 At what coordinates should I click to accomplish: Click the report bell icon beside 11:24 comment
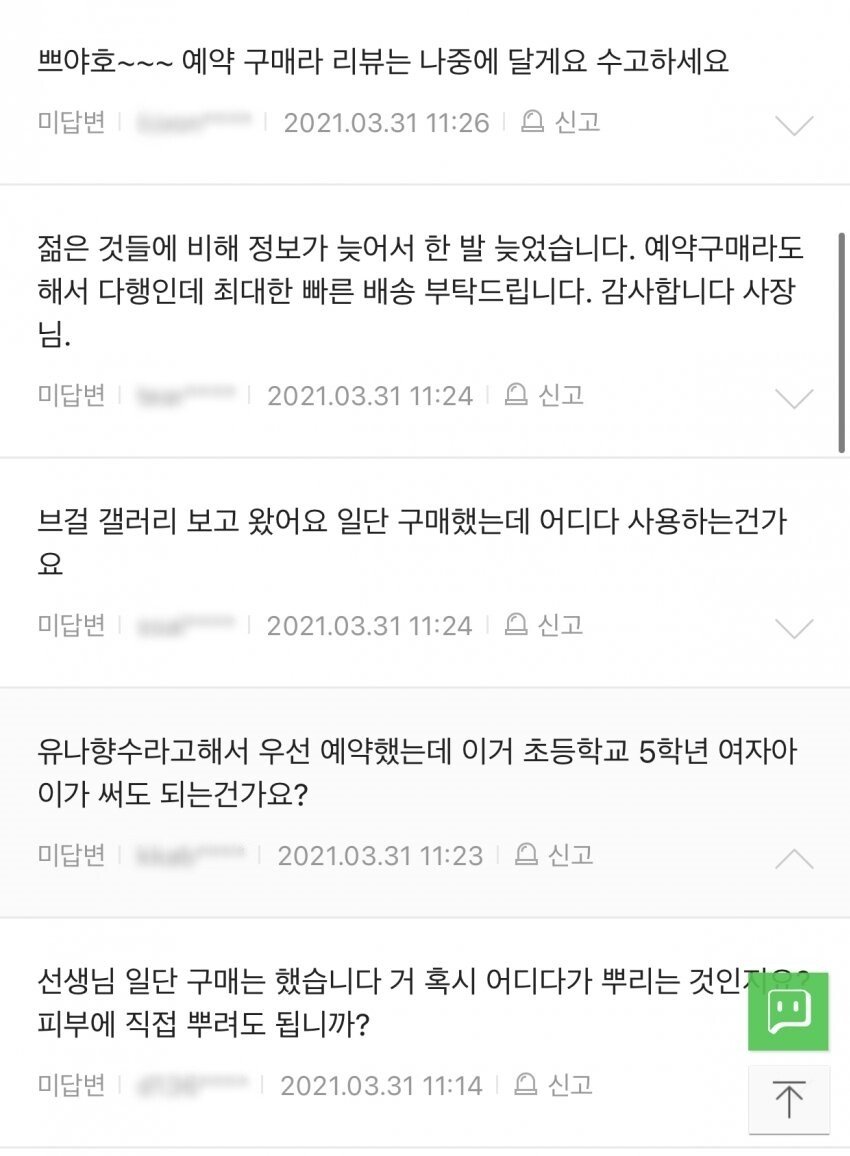[515, 395]
